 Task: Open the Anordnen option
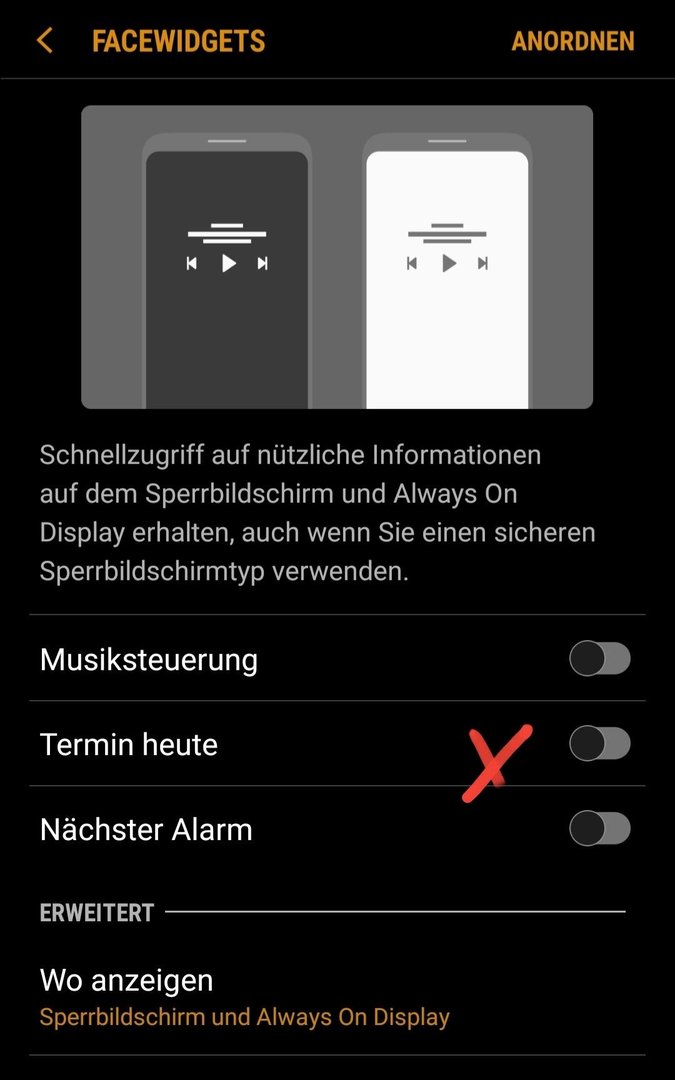572,41
